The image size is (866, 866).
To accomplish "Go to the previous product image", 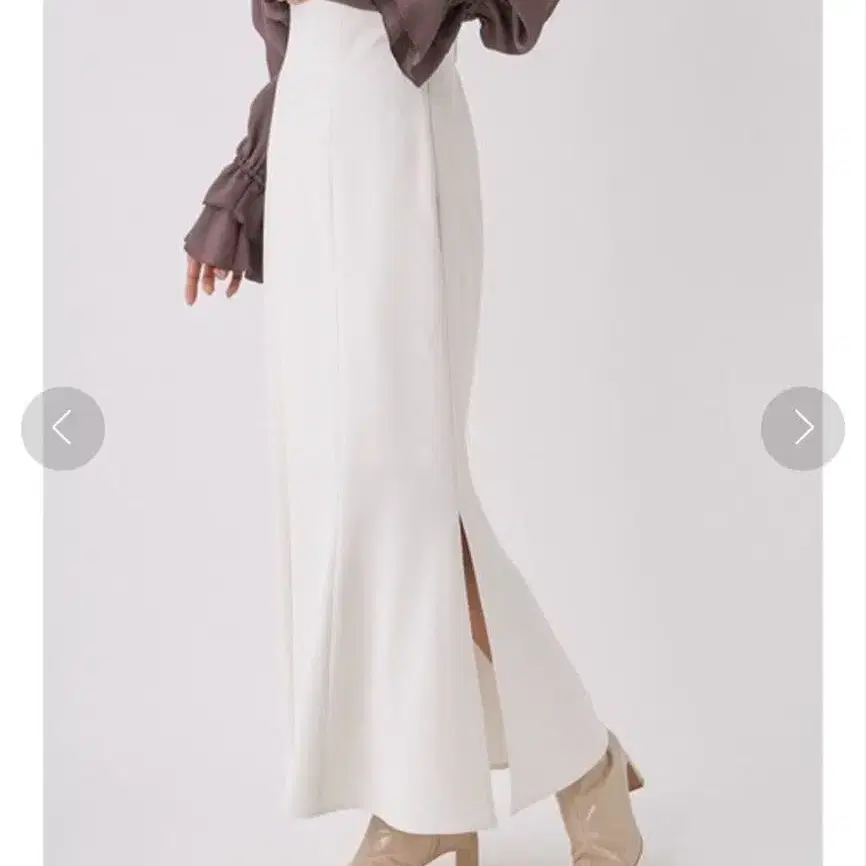I will 63,428.
